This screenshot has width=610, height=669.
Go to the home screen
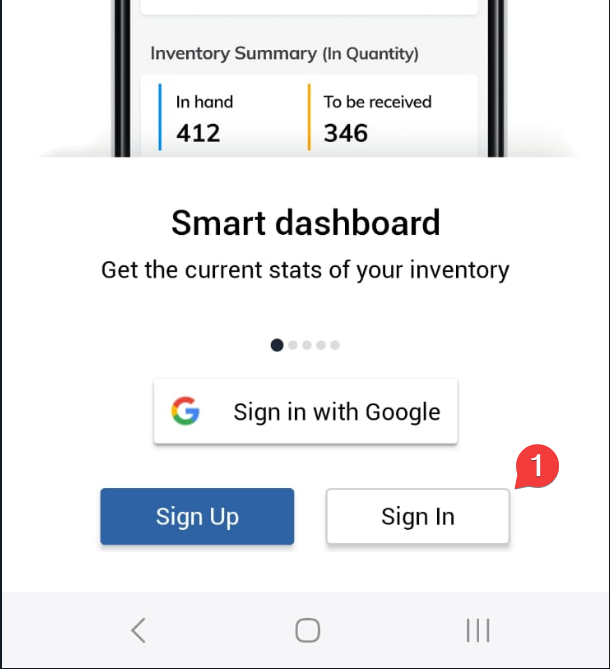click(x=307, y=629)
